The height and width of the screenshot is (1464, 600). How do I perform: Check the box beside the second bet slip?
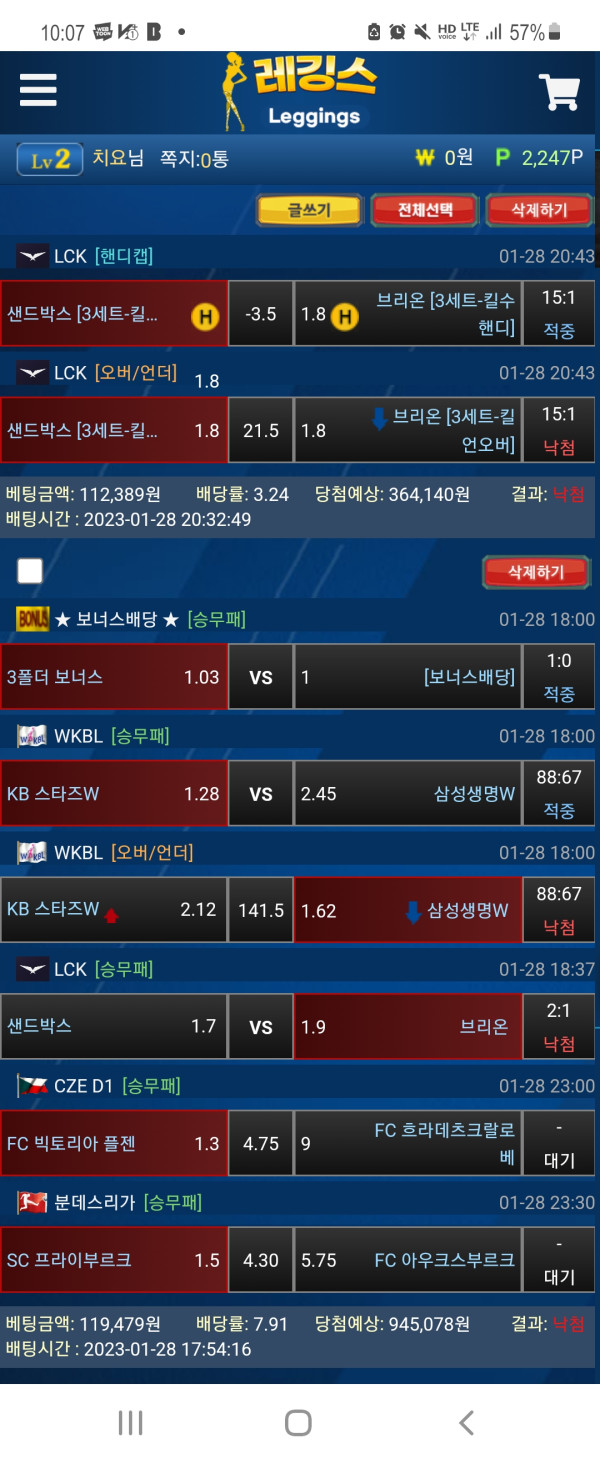tap(30, 571)
